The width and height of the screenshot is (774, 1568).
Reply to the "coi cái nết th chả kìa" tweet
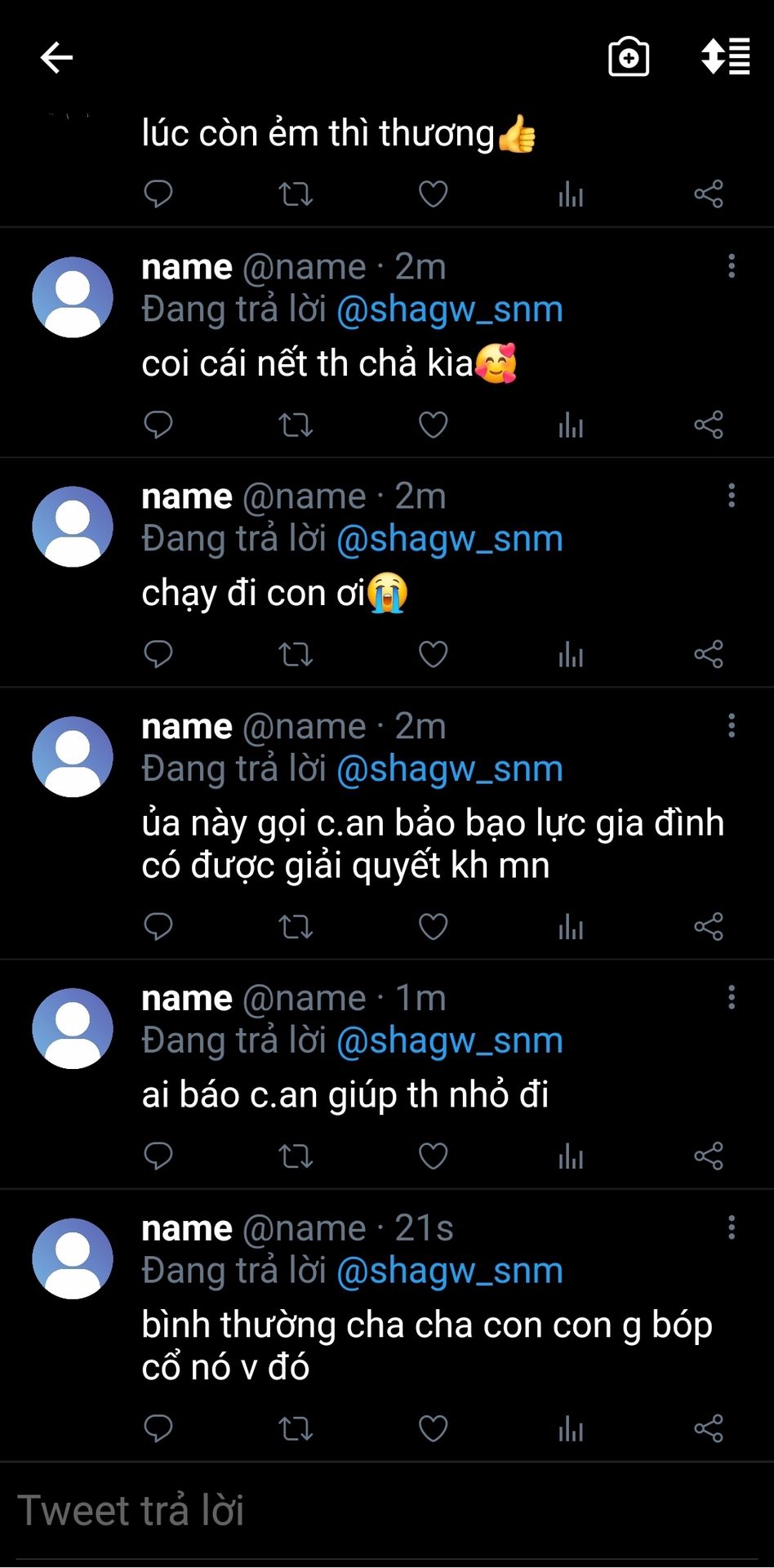(158, 425)
